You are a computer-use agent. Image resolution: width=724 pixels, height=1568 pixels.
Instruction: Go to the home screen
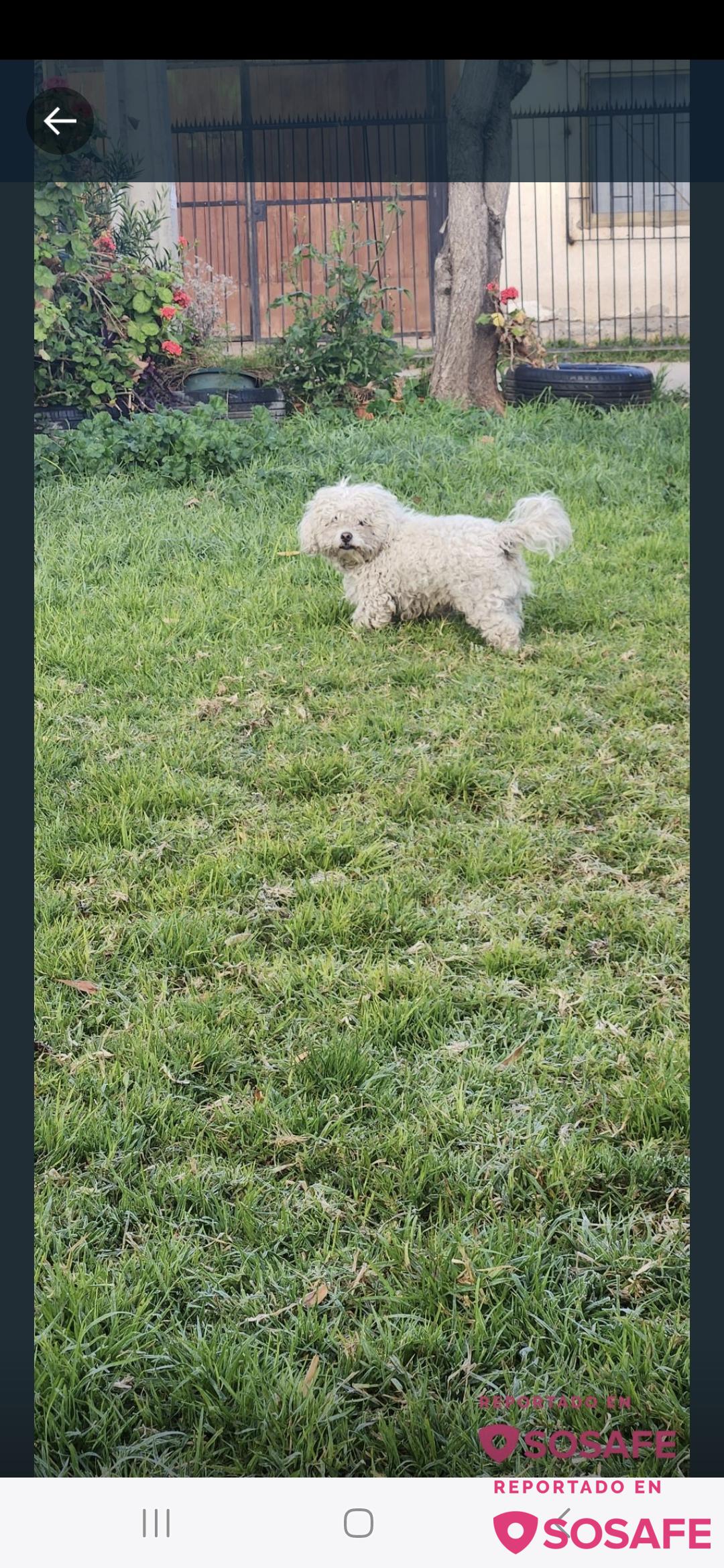(359, 1523)
